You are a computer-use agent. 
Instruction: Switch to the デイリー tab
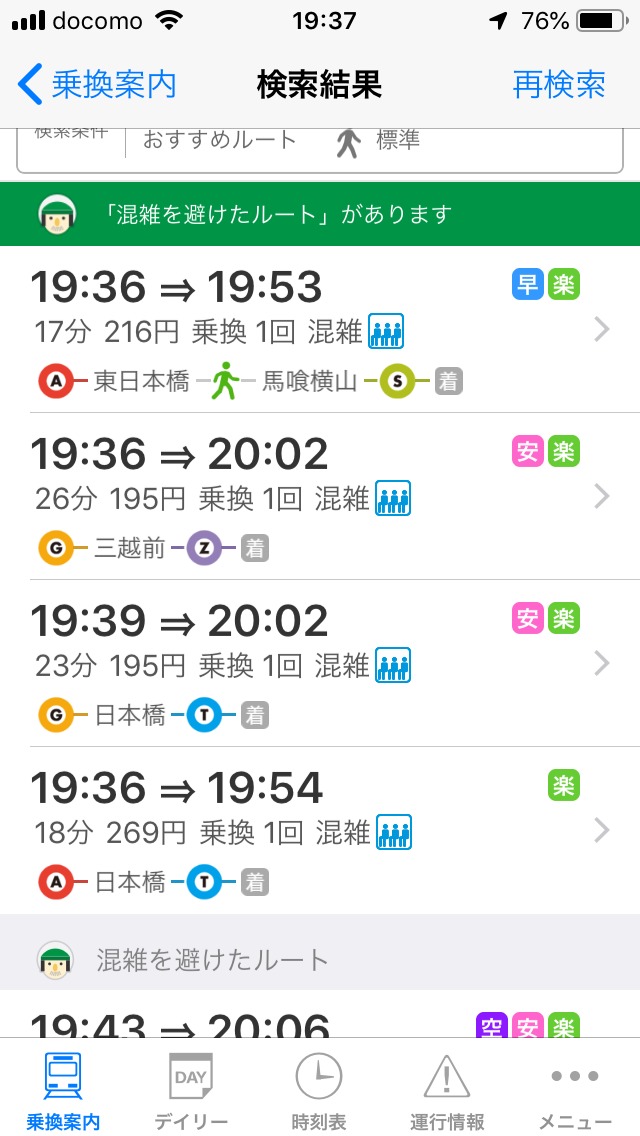coord(191,1090)
